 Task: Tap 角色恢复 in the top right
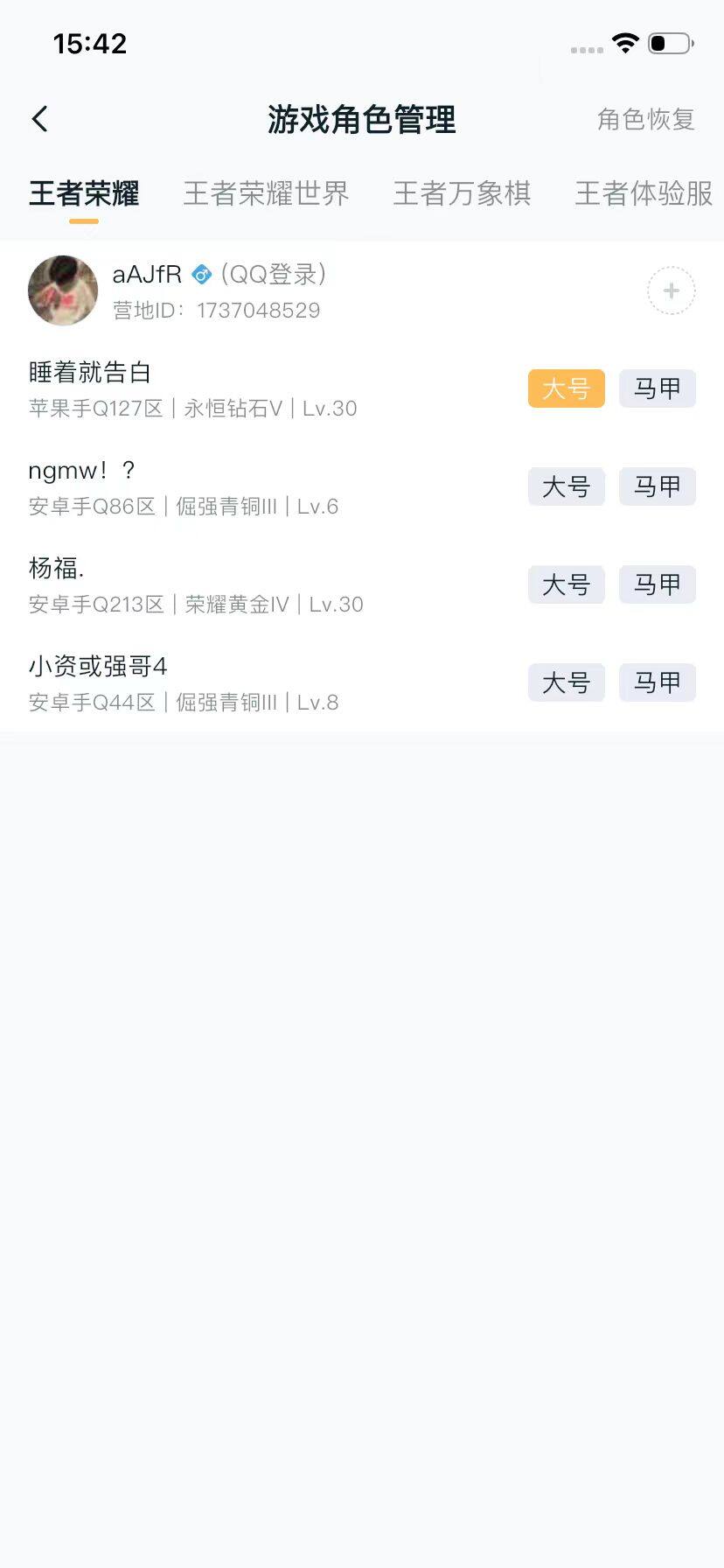[645, 118]
